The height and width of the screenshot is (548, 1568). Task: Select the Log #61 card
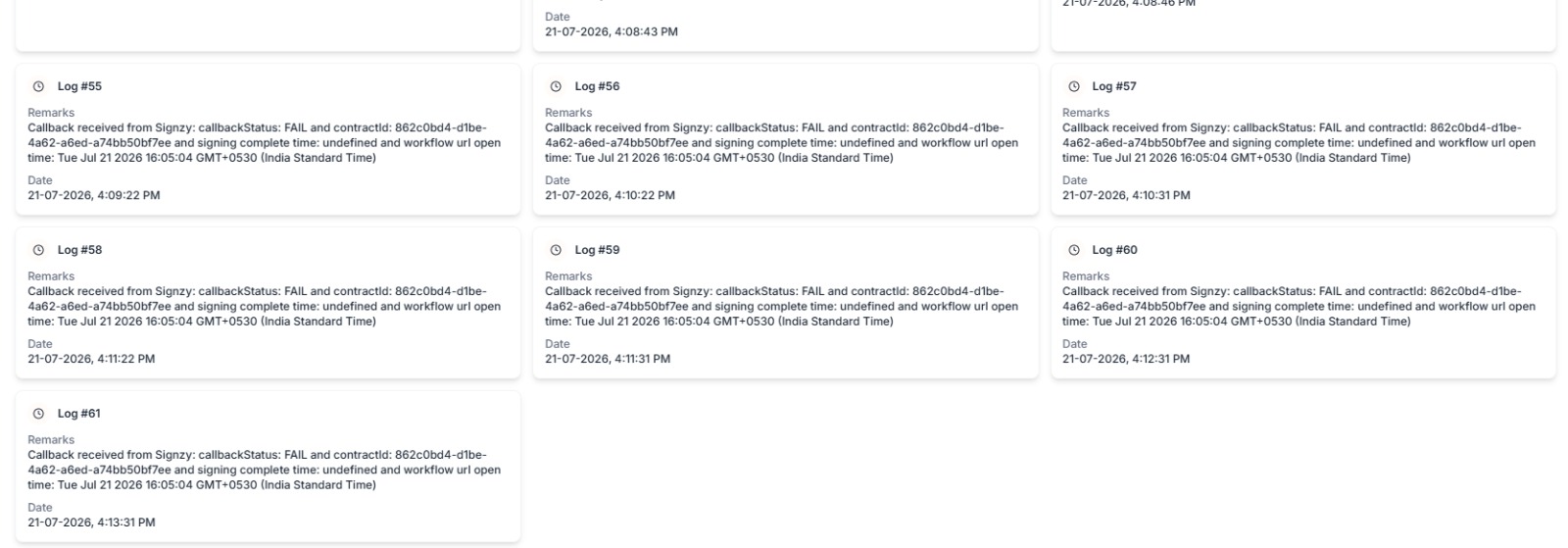tap(268, 468)
